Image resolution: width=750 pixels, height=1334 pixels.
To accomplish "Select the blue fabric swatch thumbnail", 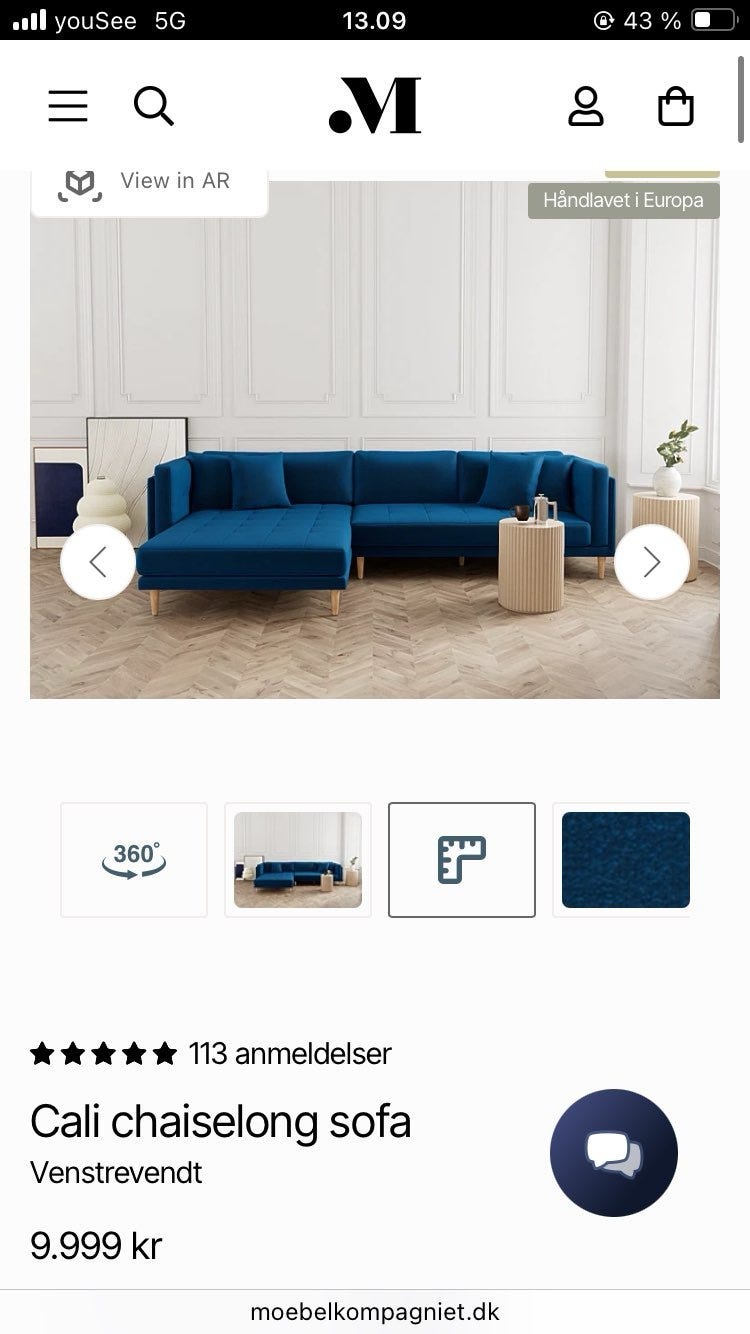I will pyautogui.click(x=624, y=859).
